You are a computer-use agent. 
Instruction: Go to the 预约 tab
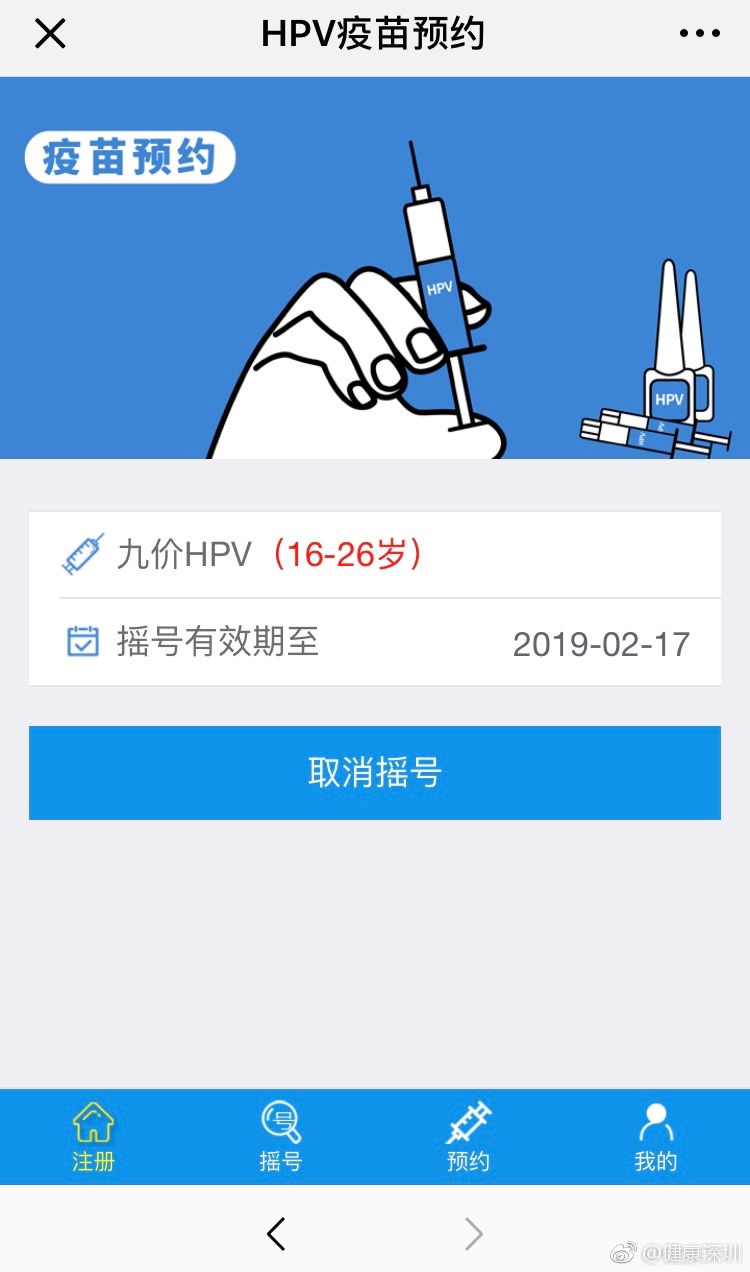click(468, 1137)
